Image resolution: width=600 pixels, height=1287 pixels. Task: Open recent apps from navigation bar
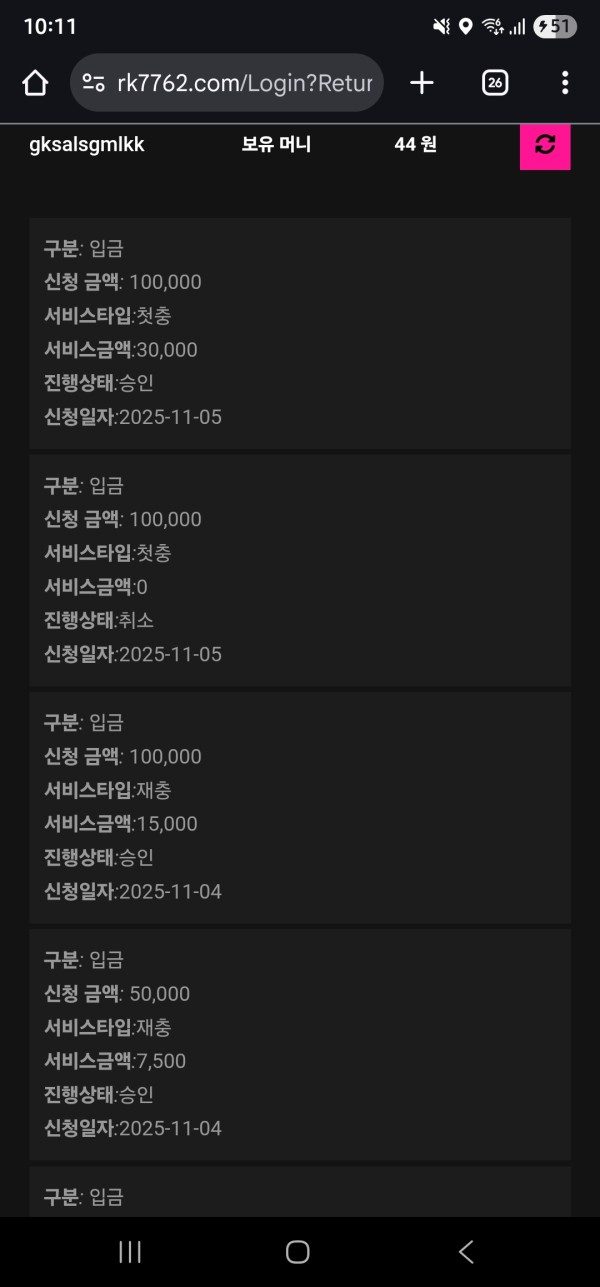(130, 1251)
